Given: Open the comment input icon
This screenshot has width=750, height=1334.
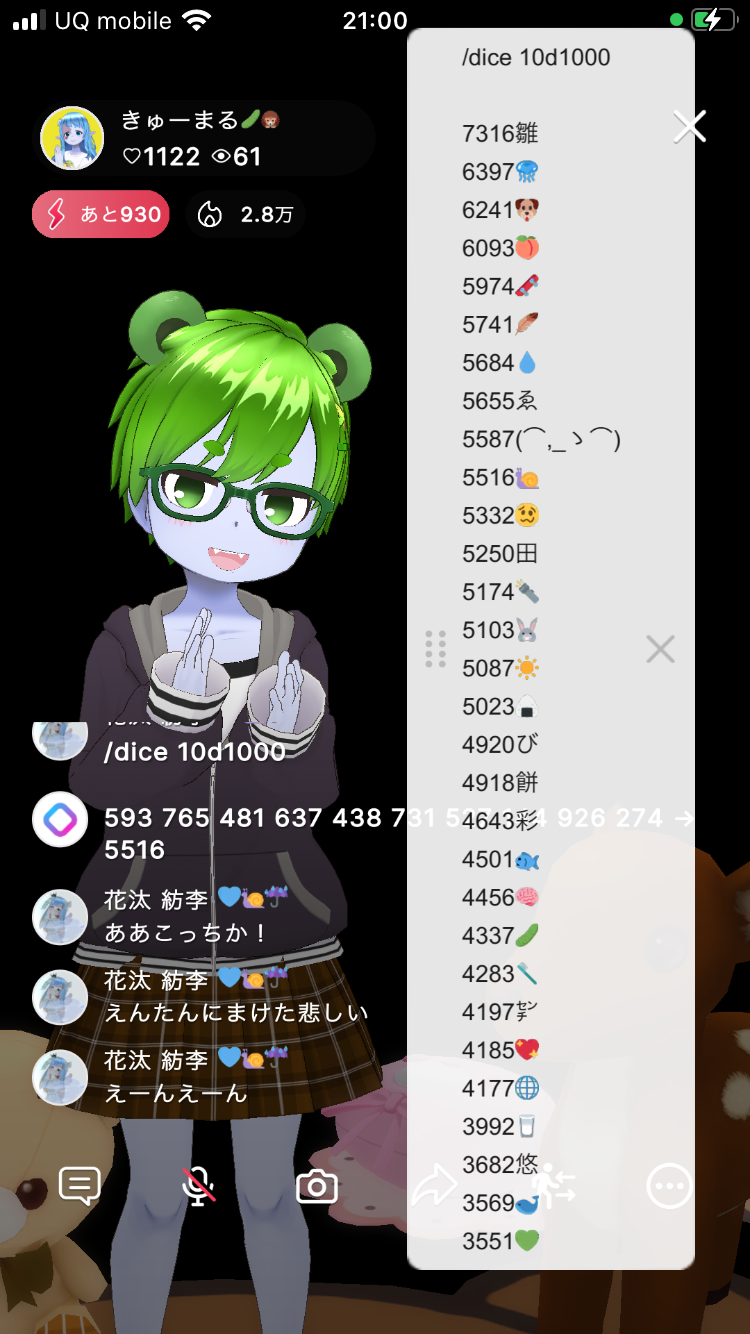Looking at the screenshot, I should pos(80,1186).
